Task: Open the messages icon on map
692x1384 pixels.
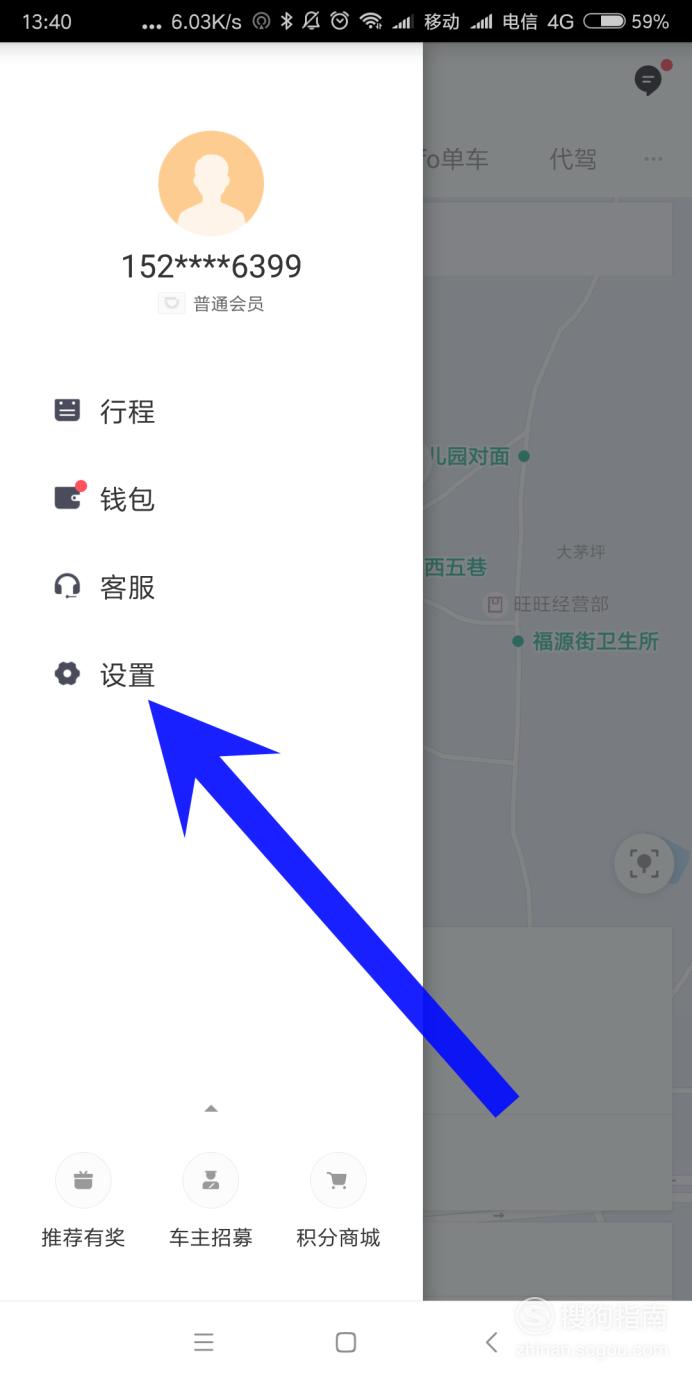Action: 649,79
